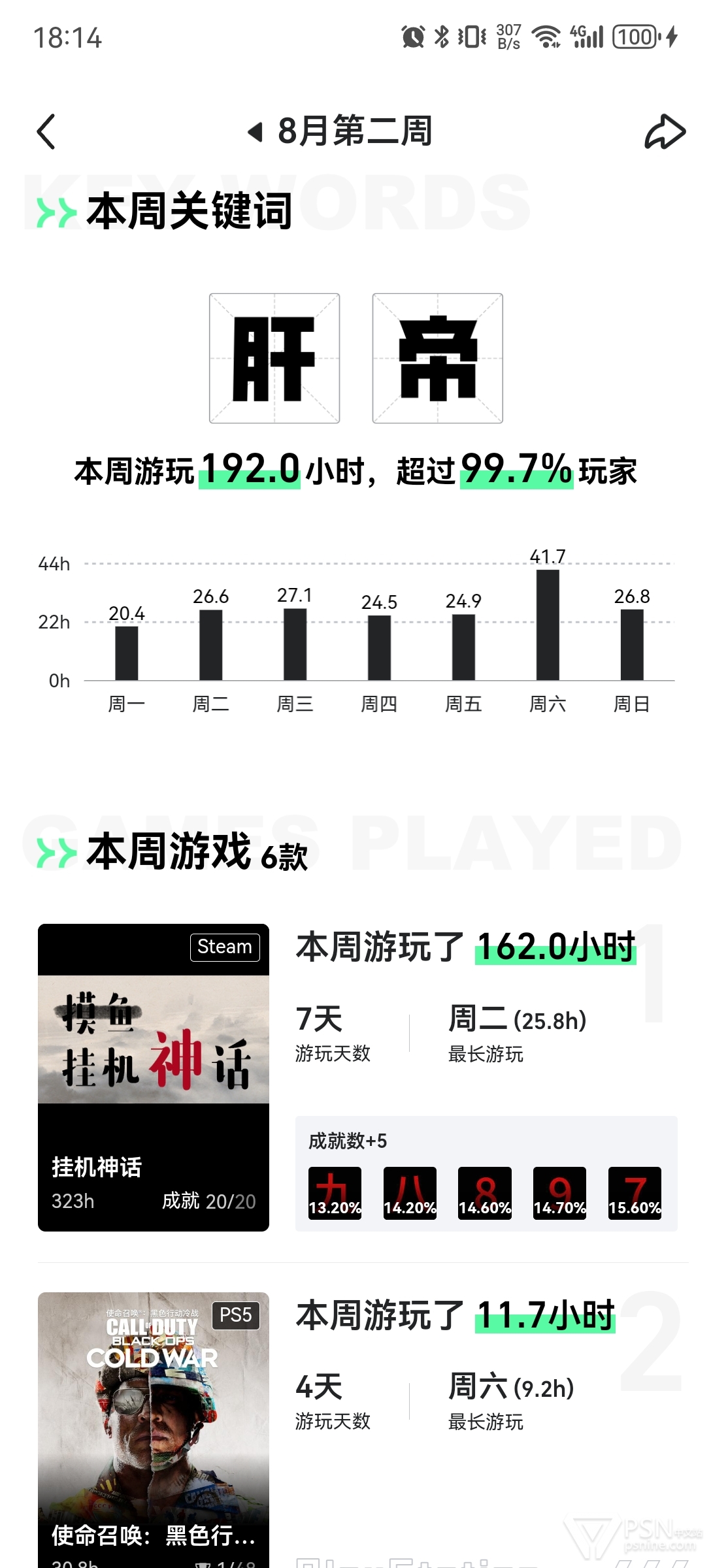
Task: View the 14.60% achievement badge
Action: point(485,1193)
